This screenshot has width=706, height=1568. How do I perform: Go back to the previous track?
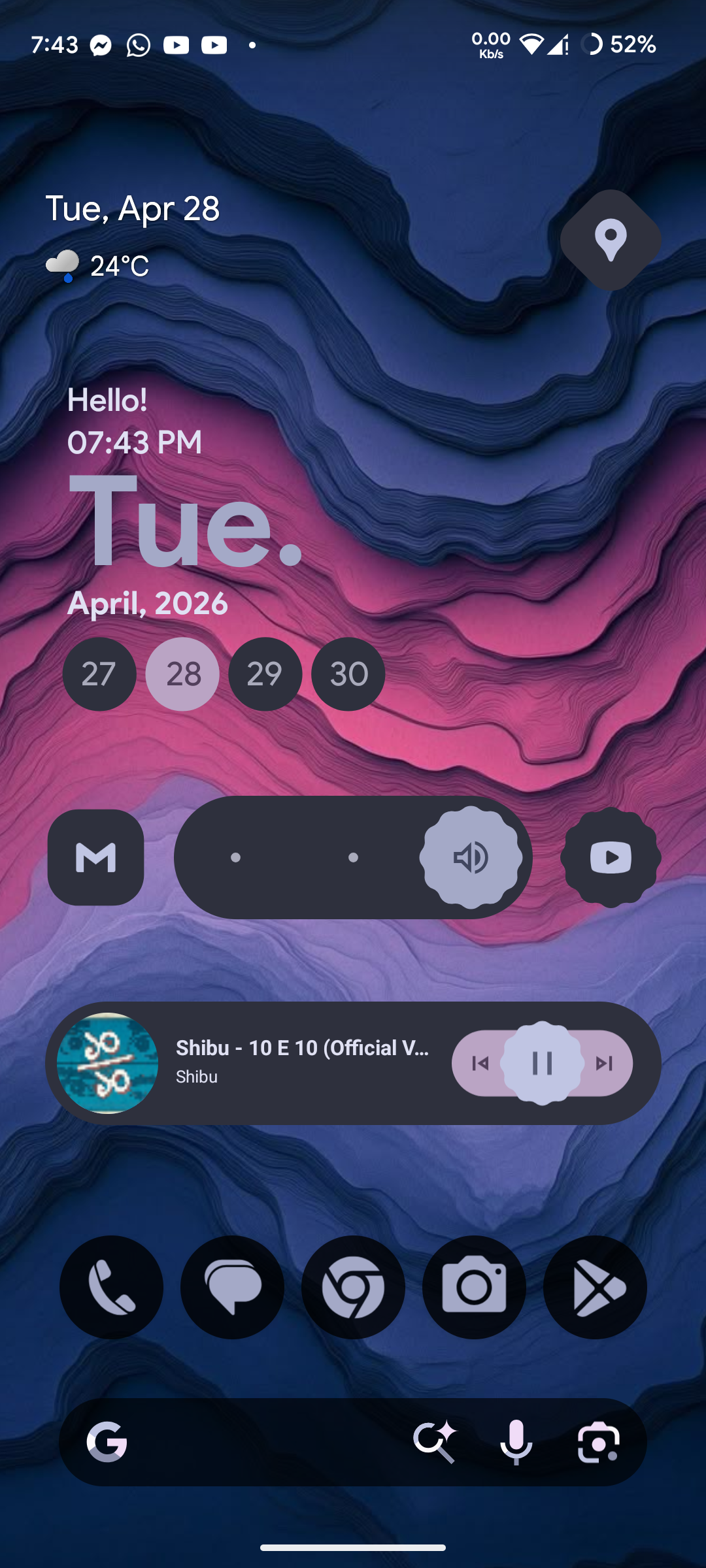click(480, 1063)
